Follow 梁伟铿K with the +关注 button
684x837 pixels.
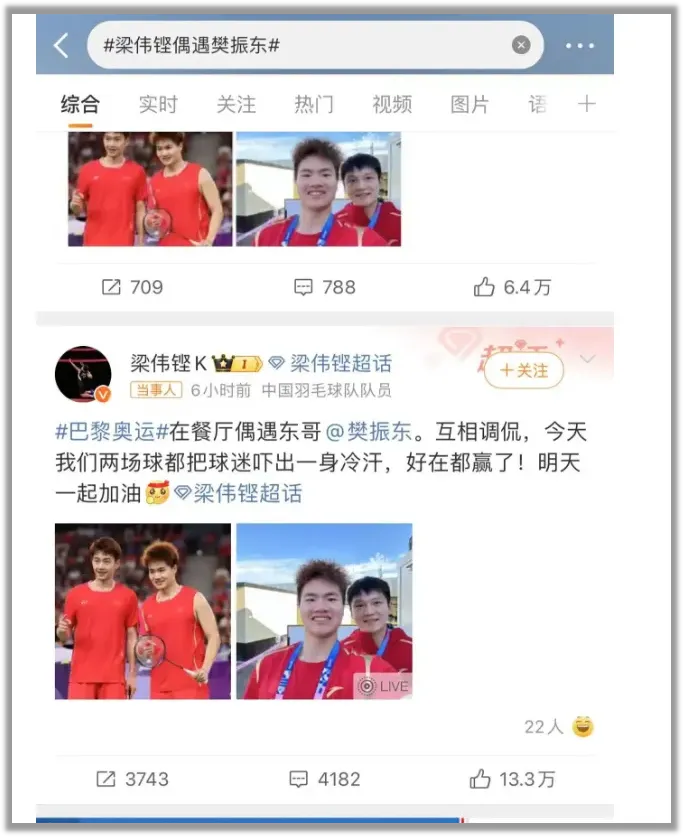pyautogui.click(x=524, y=370)
